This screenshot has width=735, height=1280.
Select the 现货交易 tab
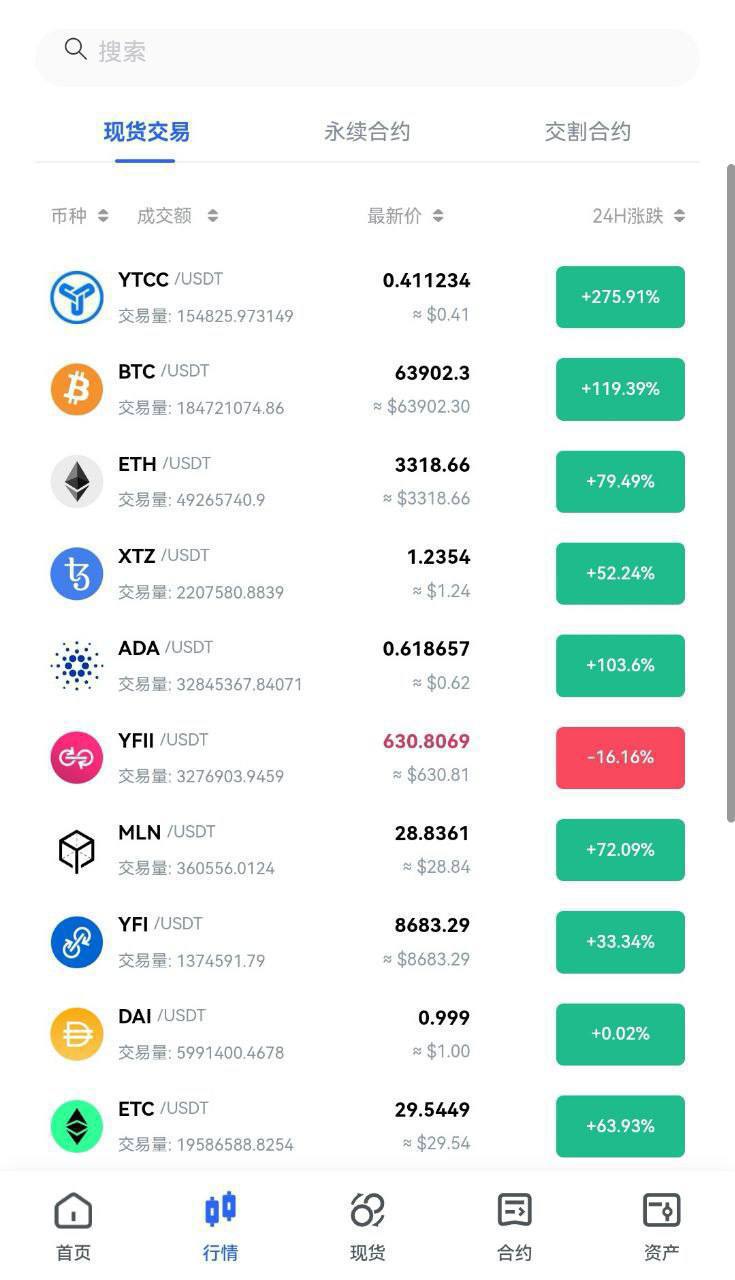click(x=146, y=132)
